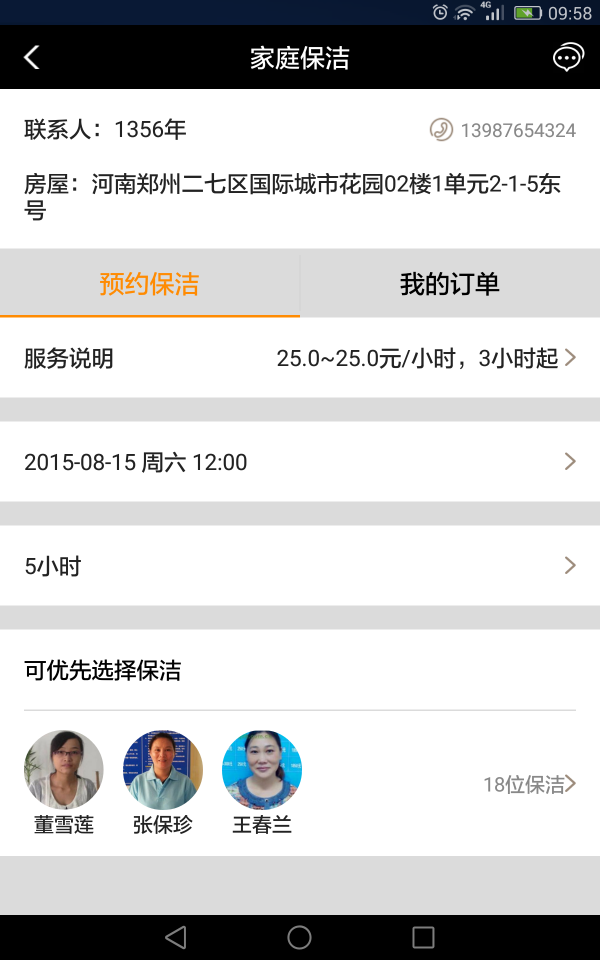Open the chat message icon
Viewport: 600px width, 960px height.
click(x=567, y=57)
